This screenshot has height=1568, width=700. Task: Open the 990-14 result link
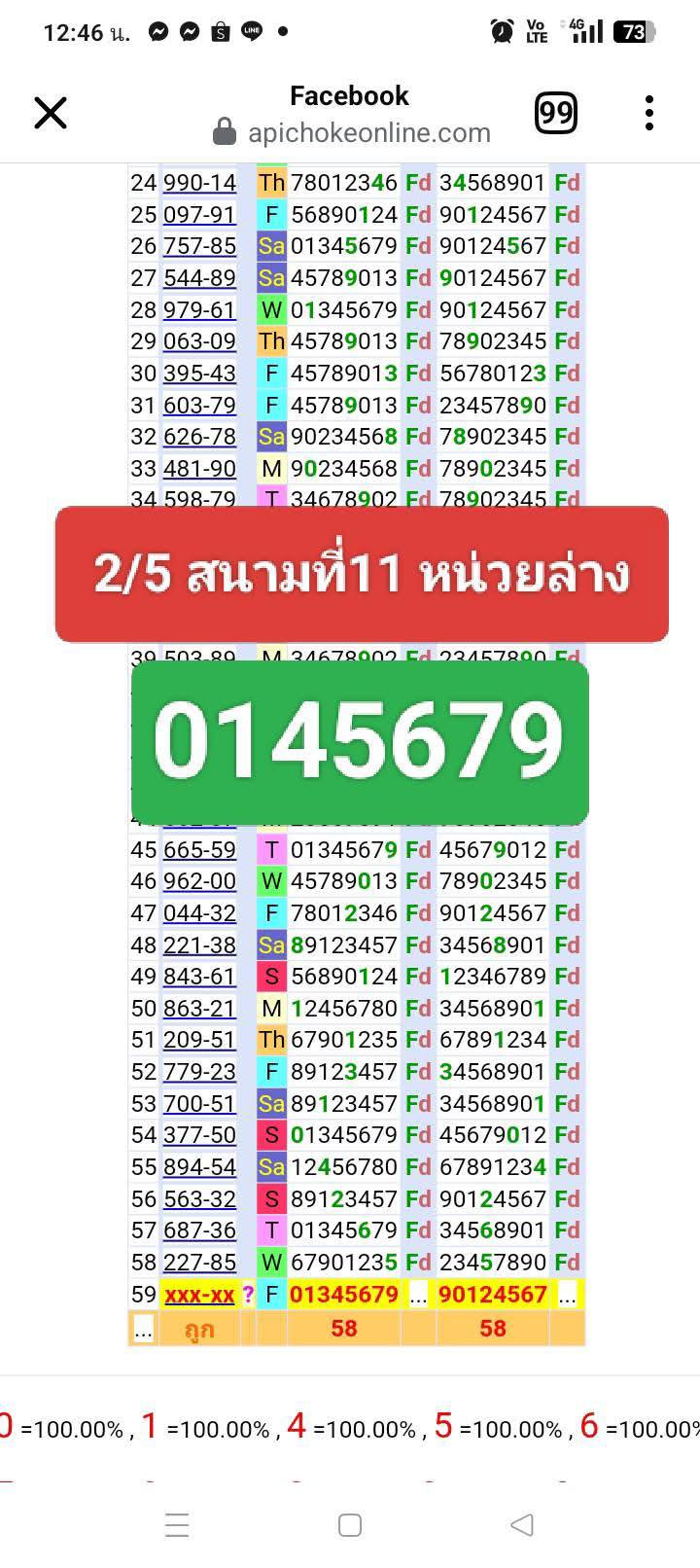[x=199, y=183]
